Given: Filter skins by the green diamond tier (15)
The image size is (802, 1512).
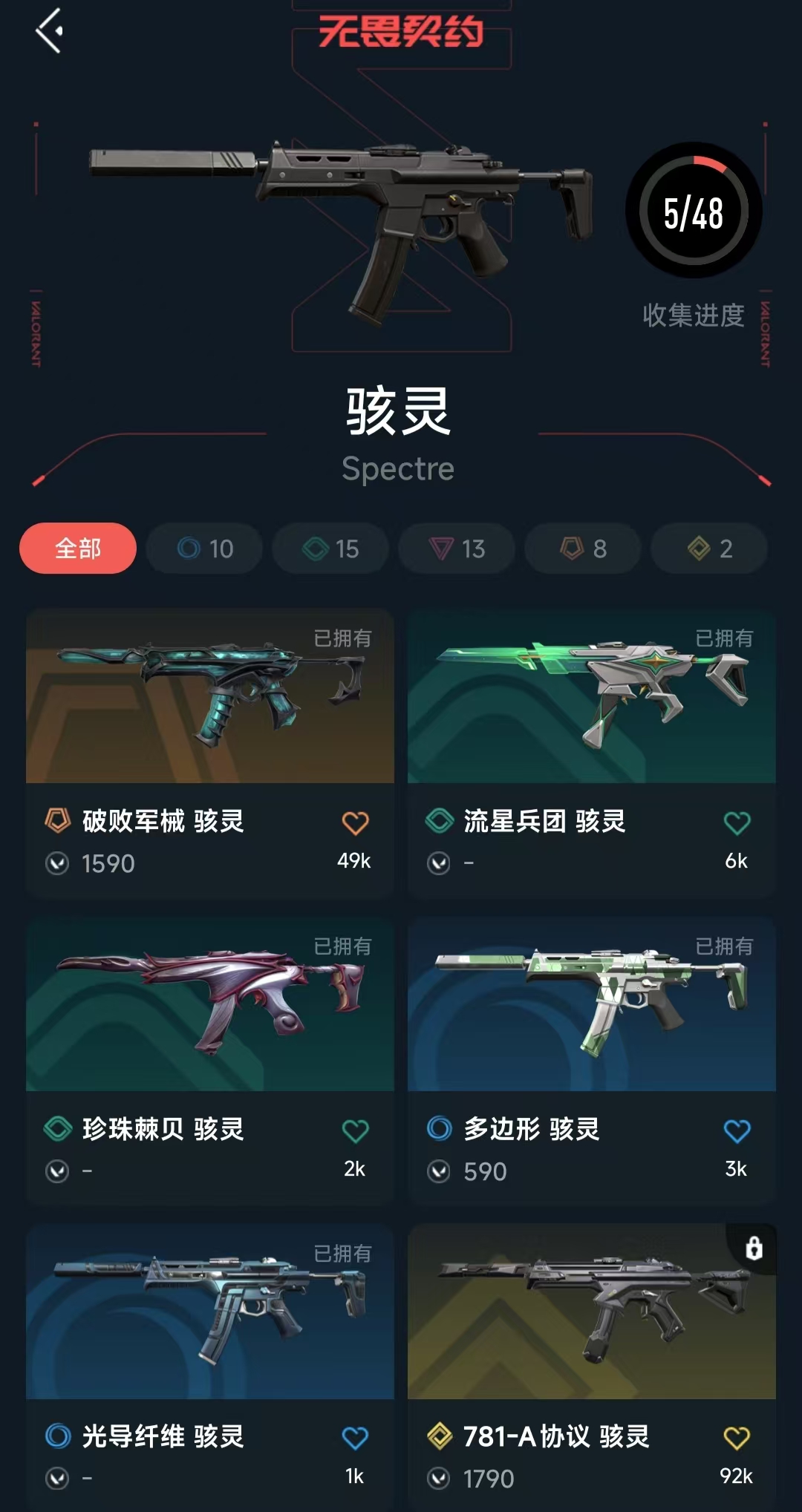Looking at the screenshot, I should tap(330, 549).
